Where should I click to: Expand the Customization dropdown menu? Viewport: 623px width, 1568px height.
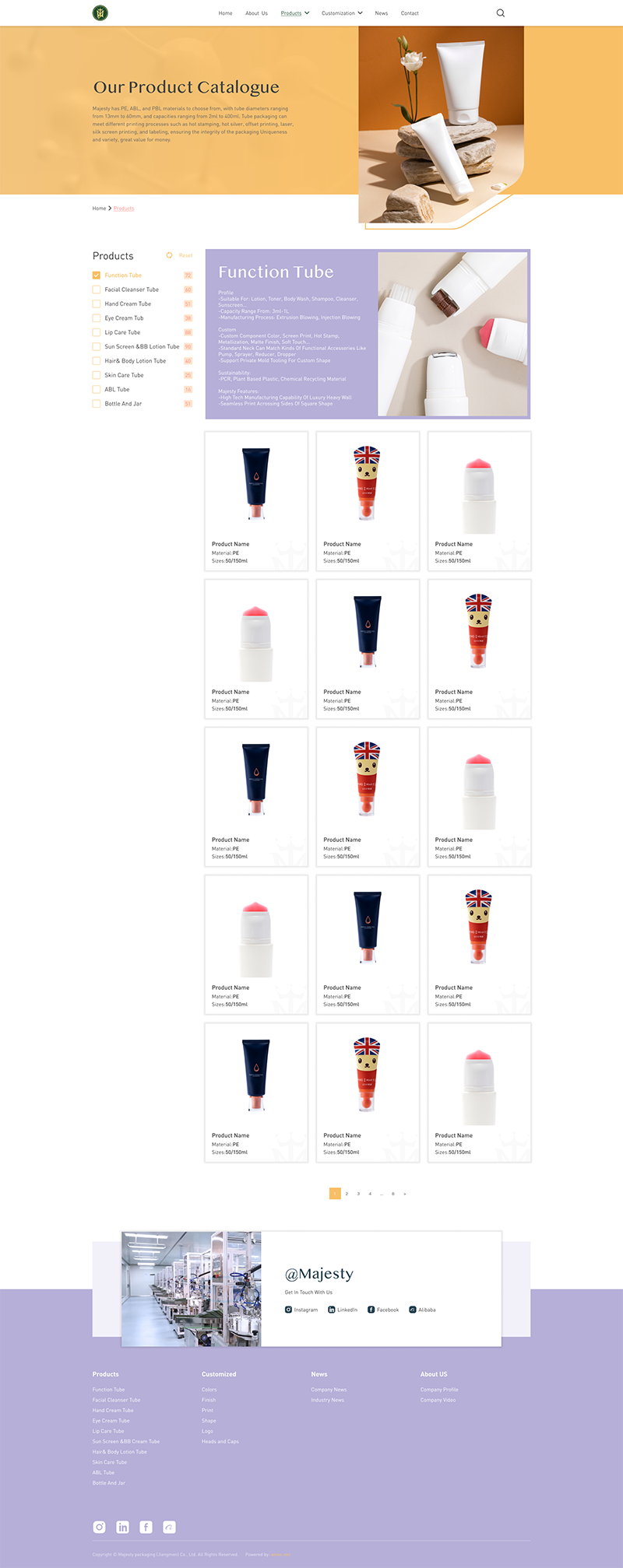[x=342, y=13]
